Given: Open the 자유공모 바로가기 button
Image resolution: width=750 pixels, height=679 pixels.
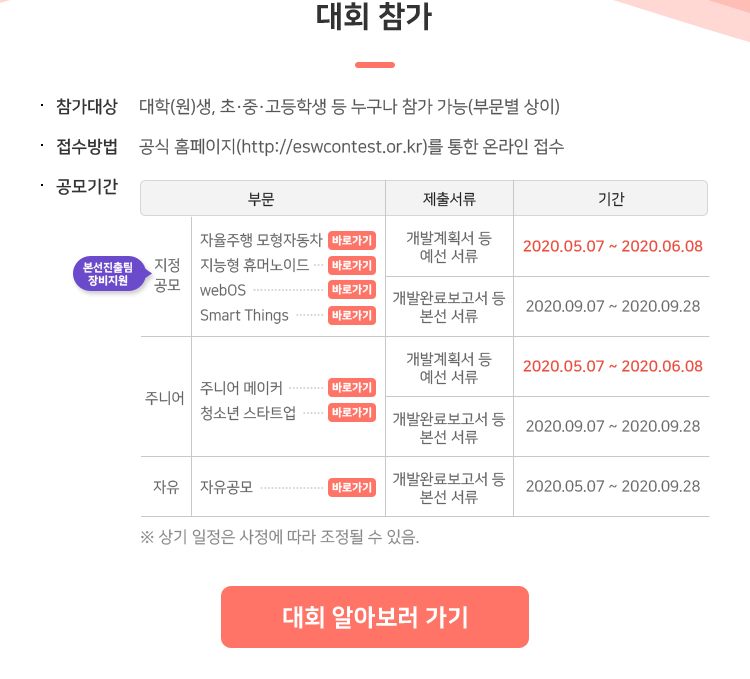Looking at the screenshot, I should [352, 487].
